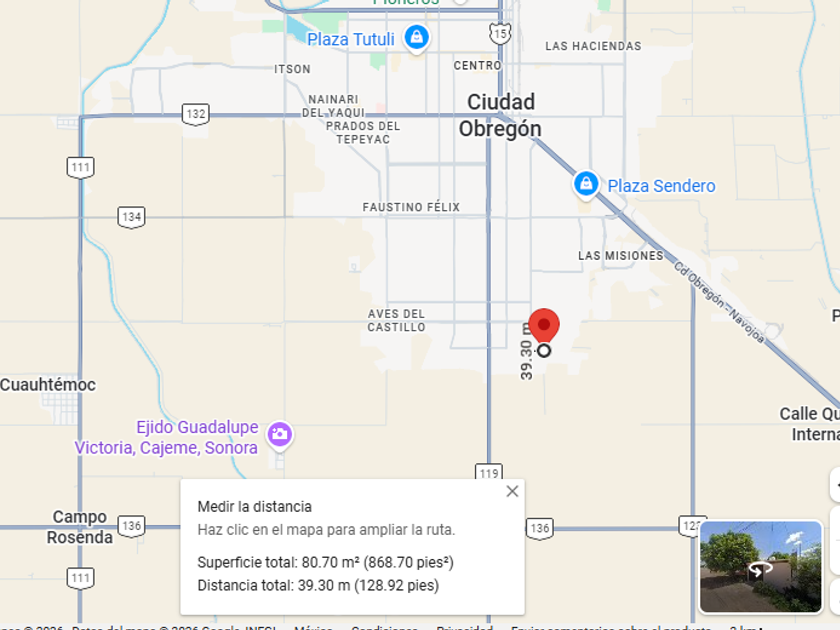Image resolution: width=840 pixels, height=630 pixels.
Task: Open the Street View thumbnail
Action: click(760, 566)
